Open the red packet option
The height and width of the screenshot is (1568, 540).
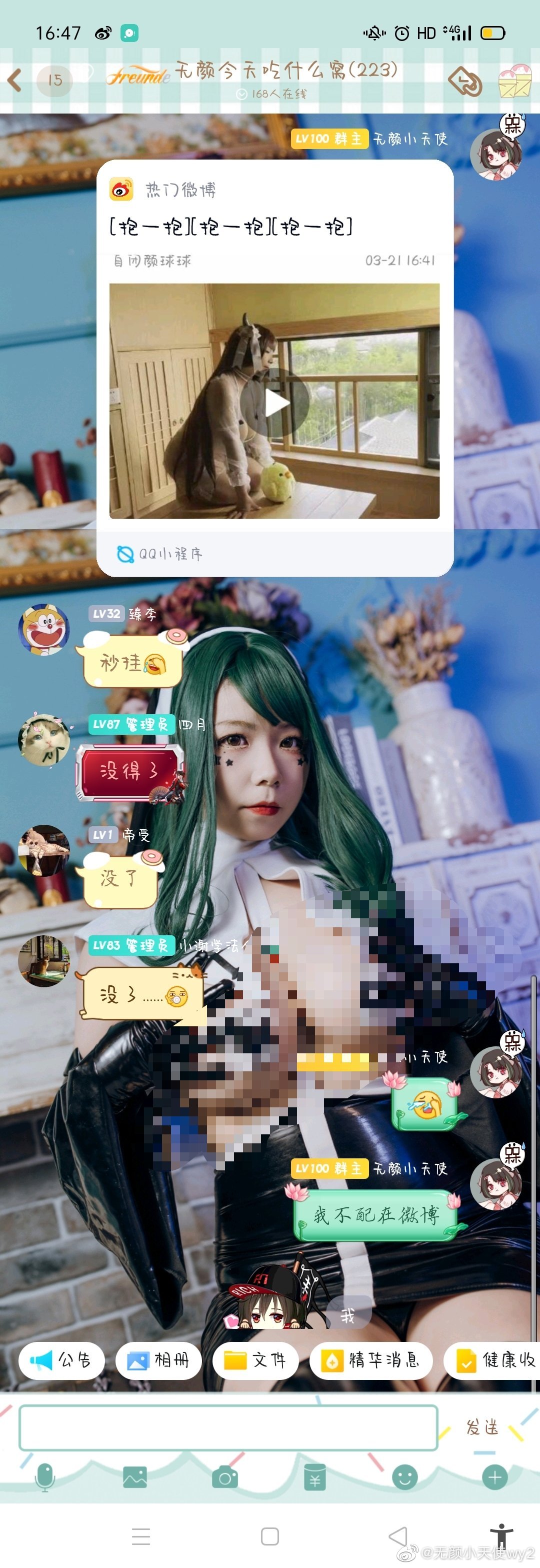coord(314,1477)
